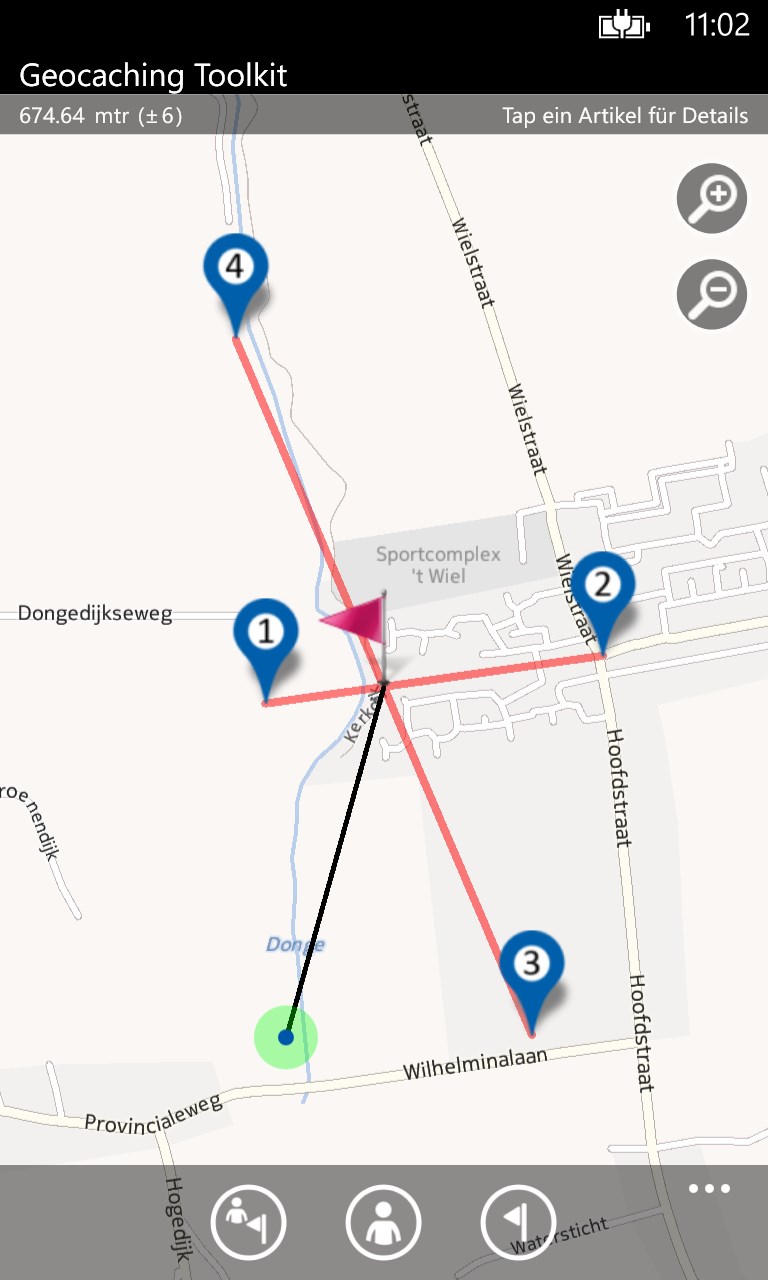Image resolution: width=768 pixels, height=1280 pixels.
Task: Tap the pink flag marker
Action: [358, 622]
